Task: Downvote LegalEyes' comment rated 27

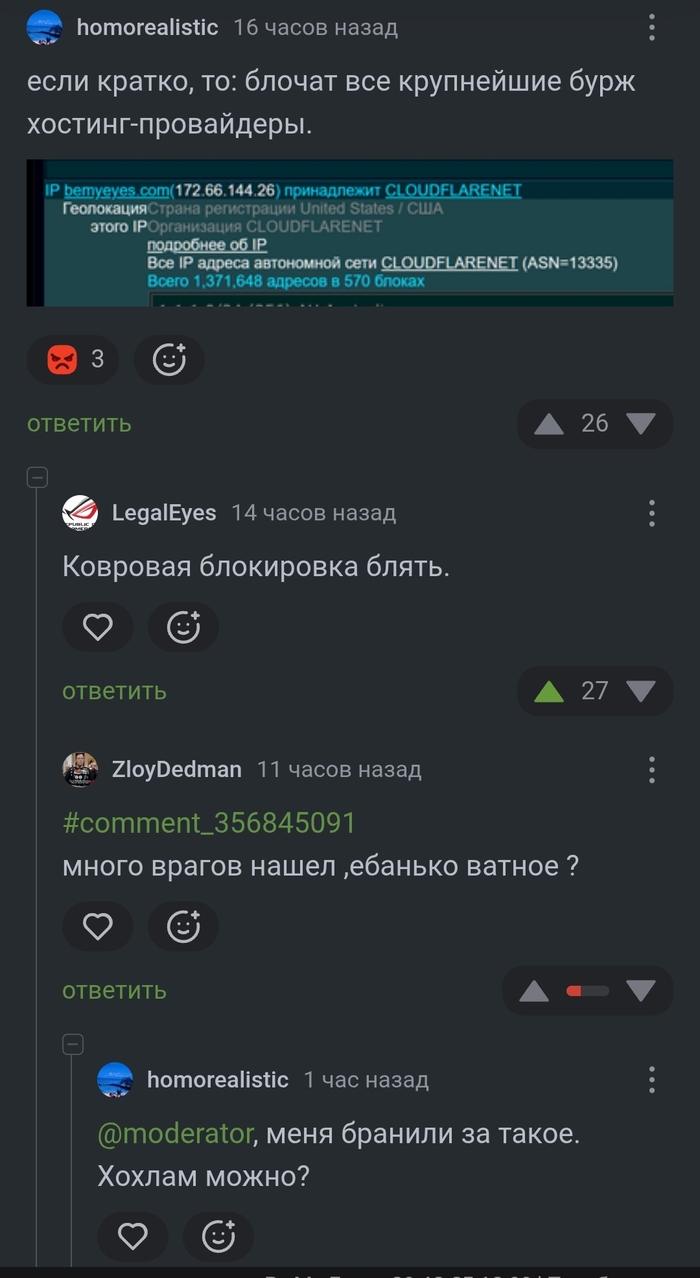Action: pos(640,691)
